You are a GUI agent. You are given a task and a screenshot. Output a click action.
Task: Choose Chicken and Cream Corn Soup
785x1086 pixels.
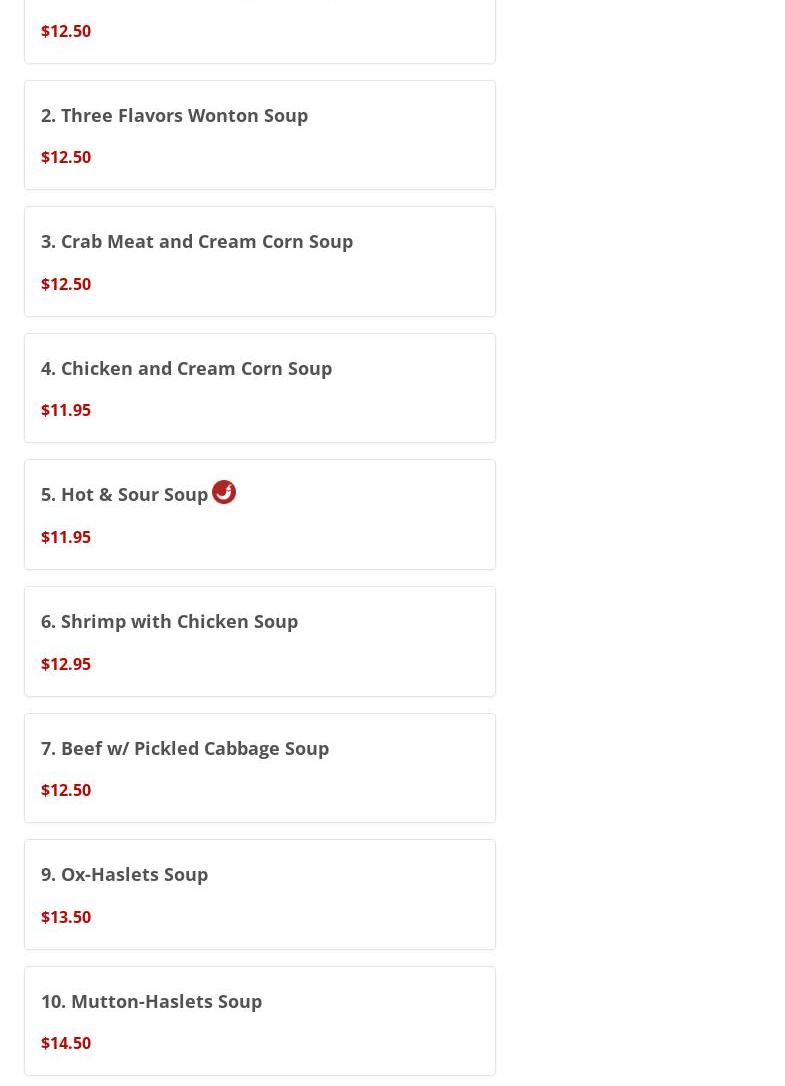pyautogui.click(x=187, y=369)
